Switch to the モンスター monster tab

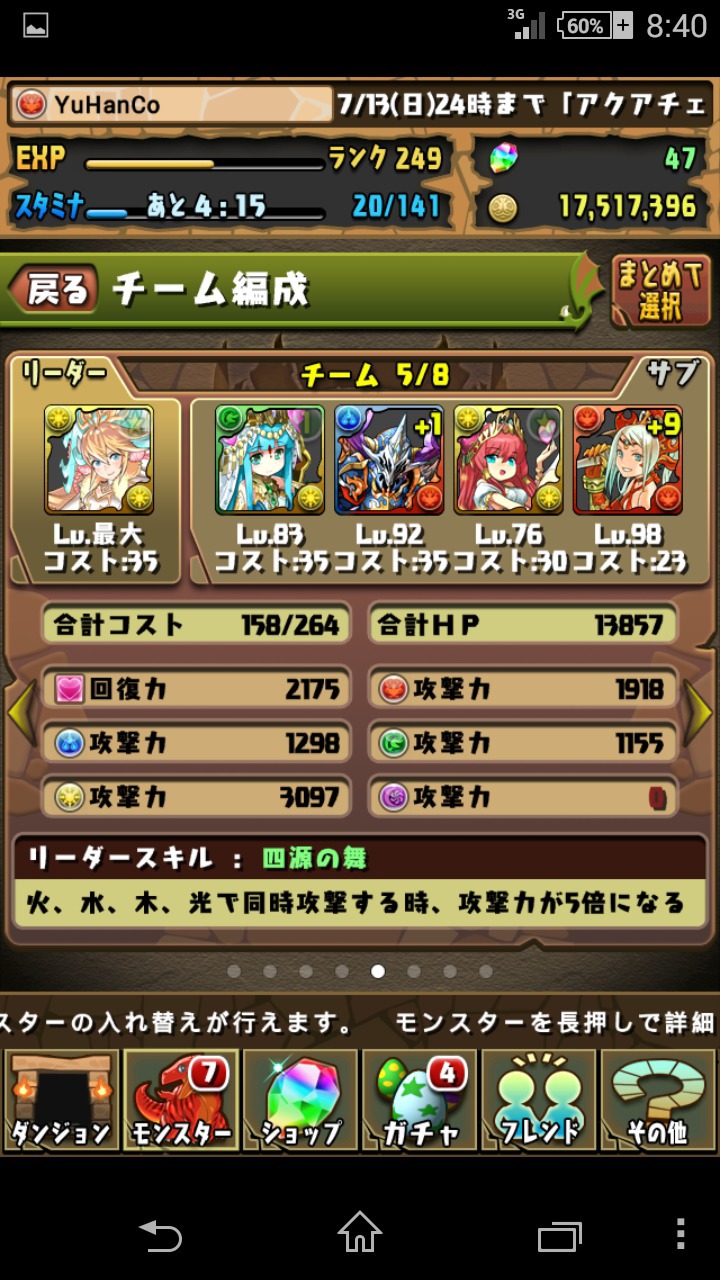(x=180, y=1100)
